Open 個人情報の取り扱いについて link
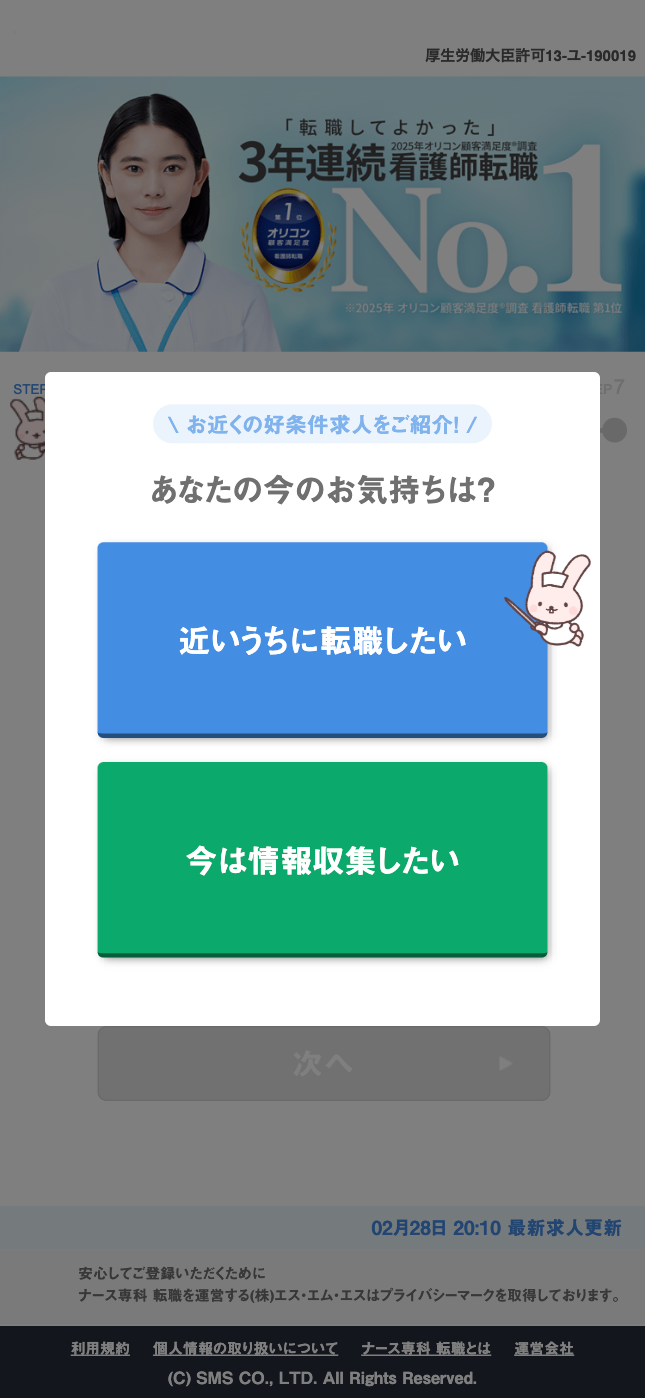Viewport: 646px width, 1398px height. tap(245, 1348)
